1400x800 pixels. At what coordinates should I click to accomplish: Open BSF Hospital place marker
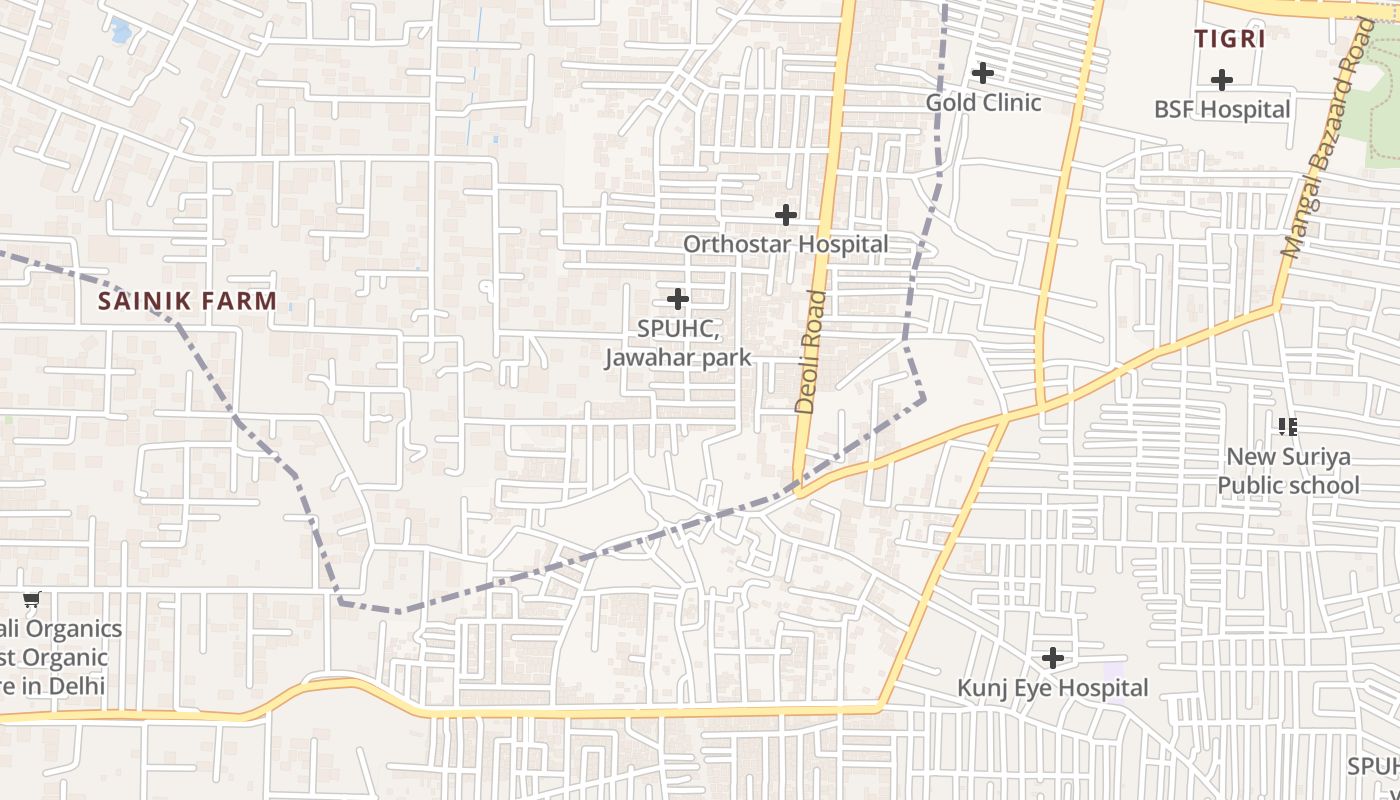point(1222,80)
